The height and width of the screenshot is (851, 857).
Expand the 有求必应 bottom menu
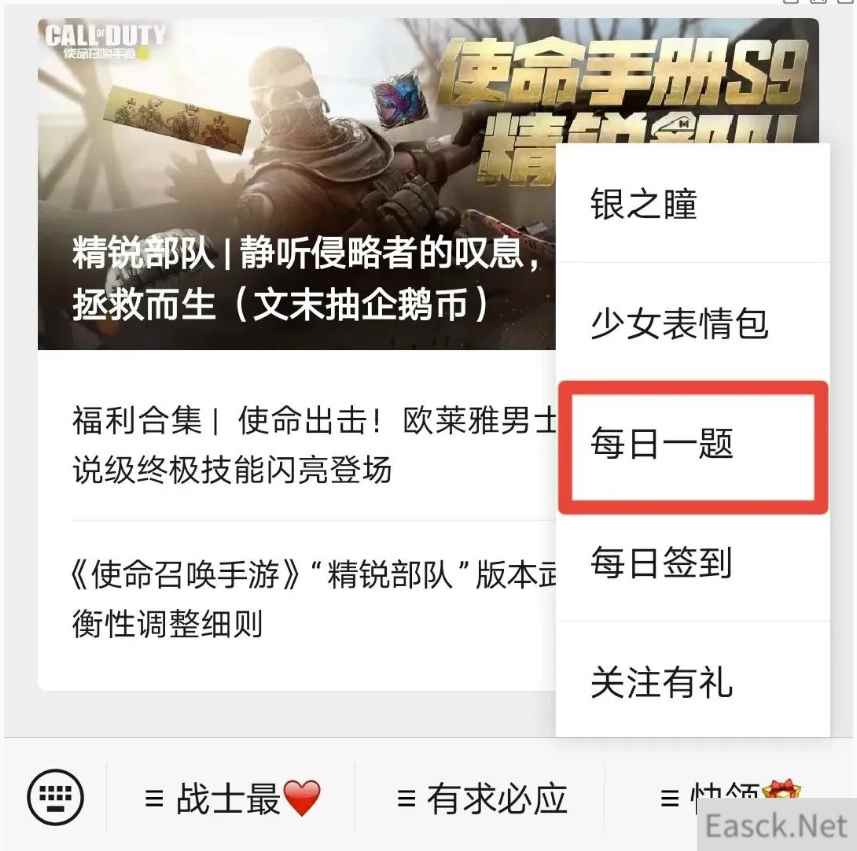[x=481, y=798]
